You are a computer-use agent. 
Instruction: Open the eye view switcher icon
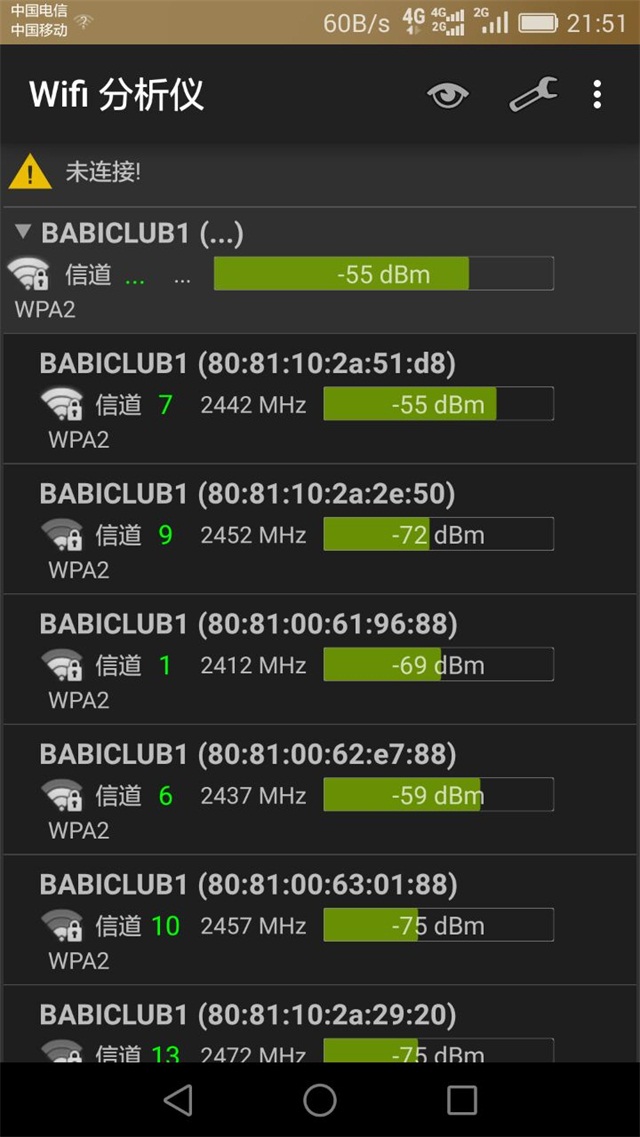[448, 95]
